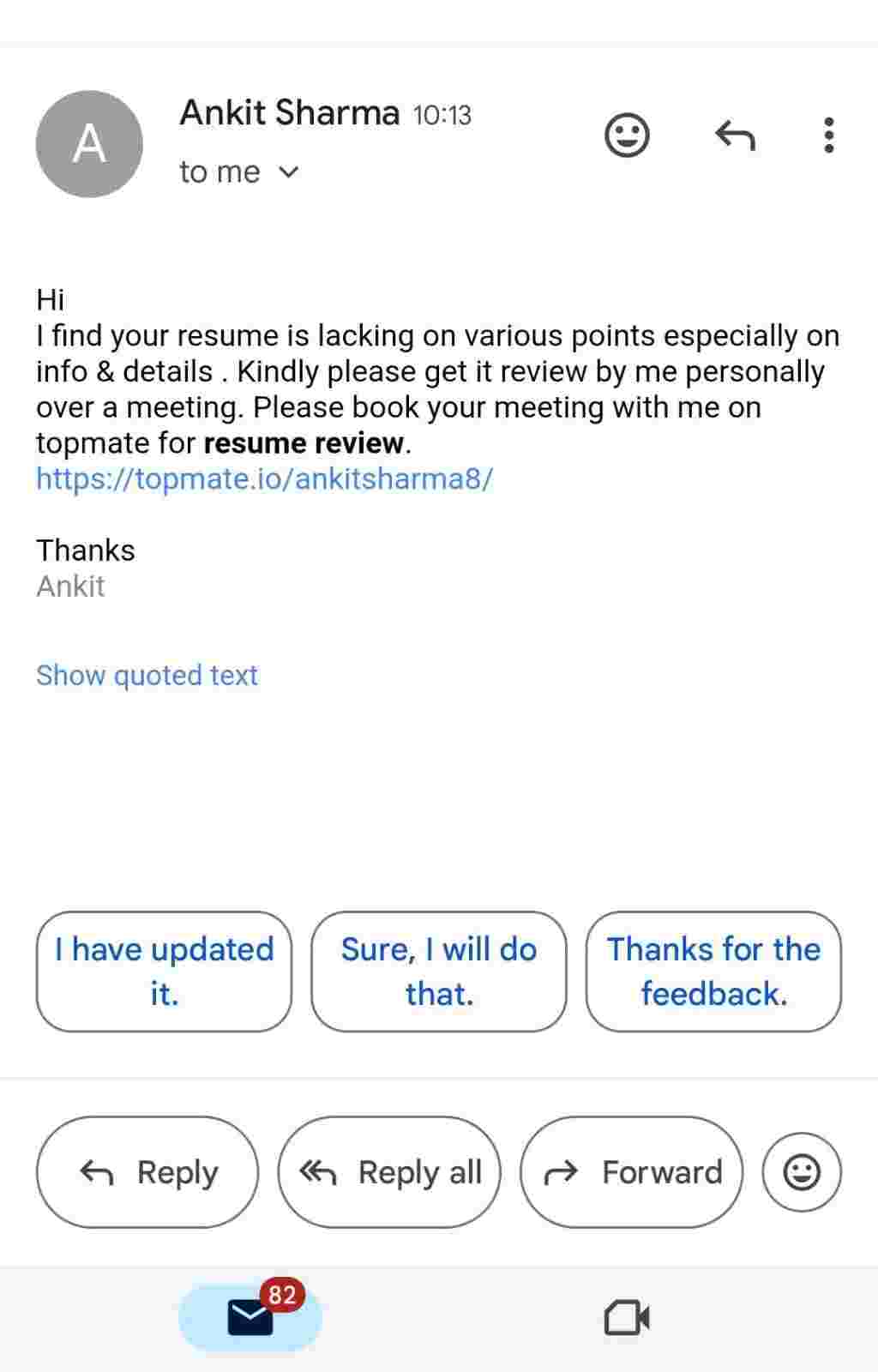Image resolution: width=878 pixels, height=1372 pixels.
Task: Tap the Reply button
Action: (x=147, y=1172)
